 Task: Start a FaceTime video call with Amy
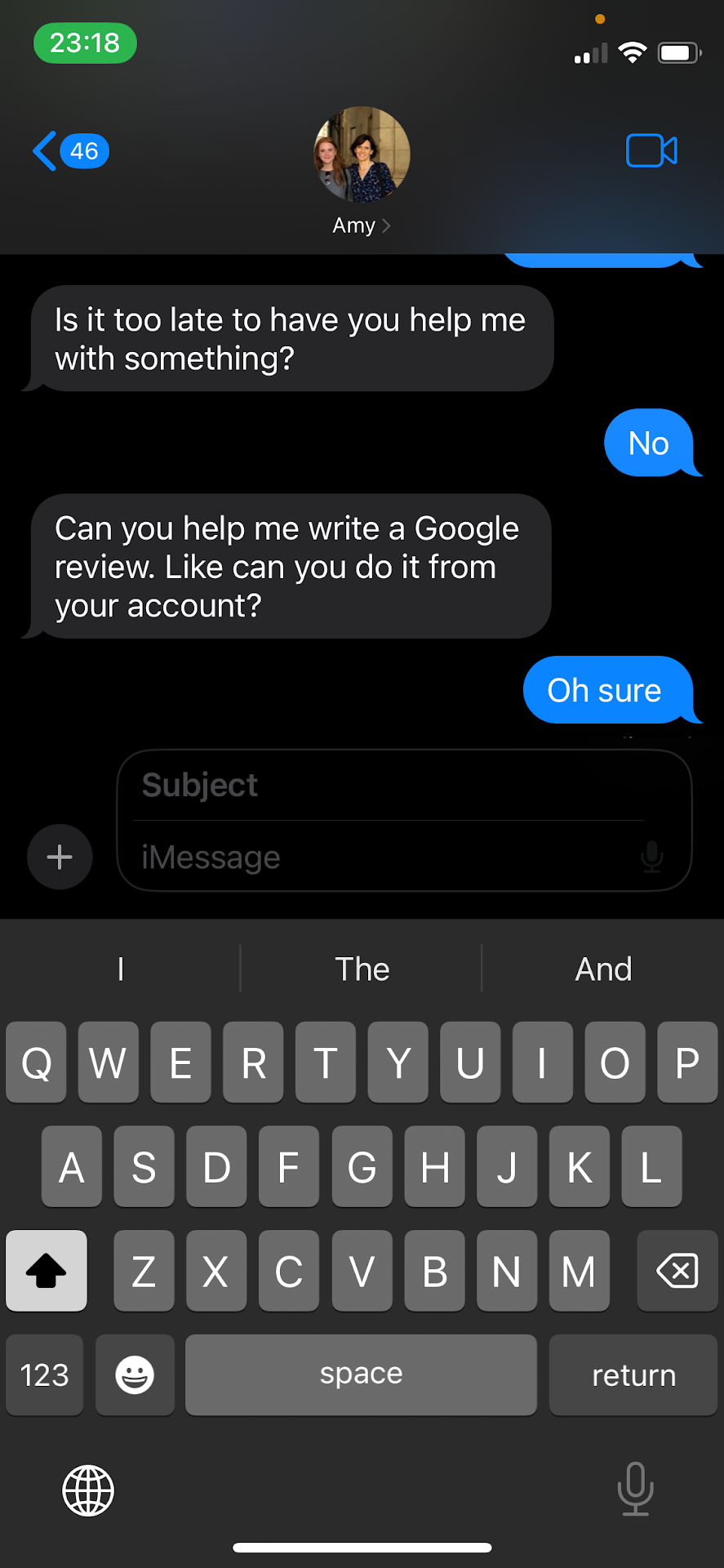[x=651, y=151]
